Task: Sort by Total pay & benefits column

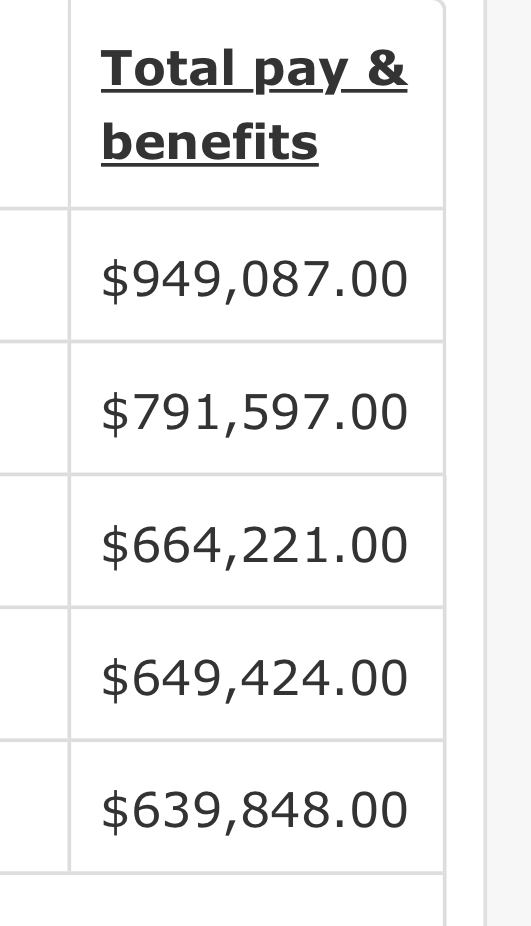Action: [x=255, y=106]
